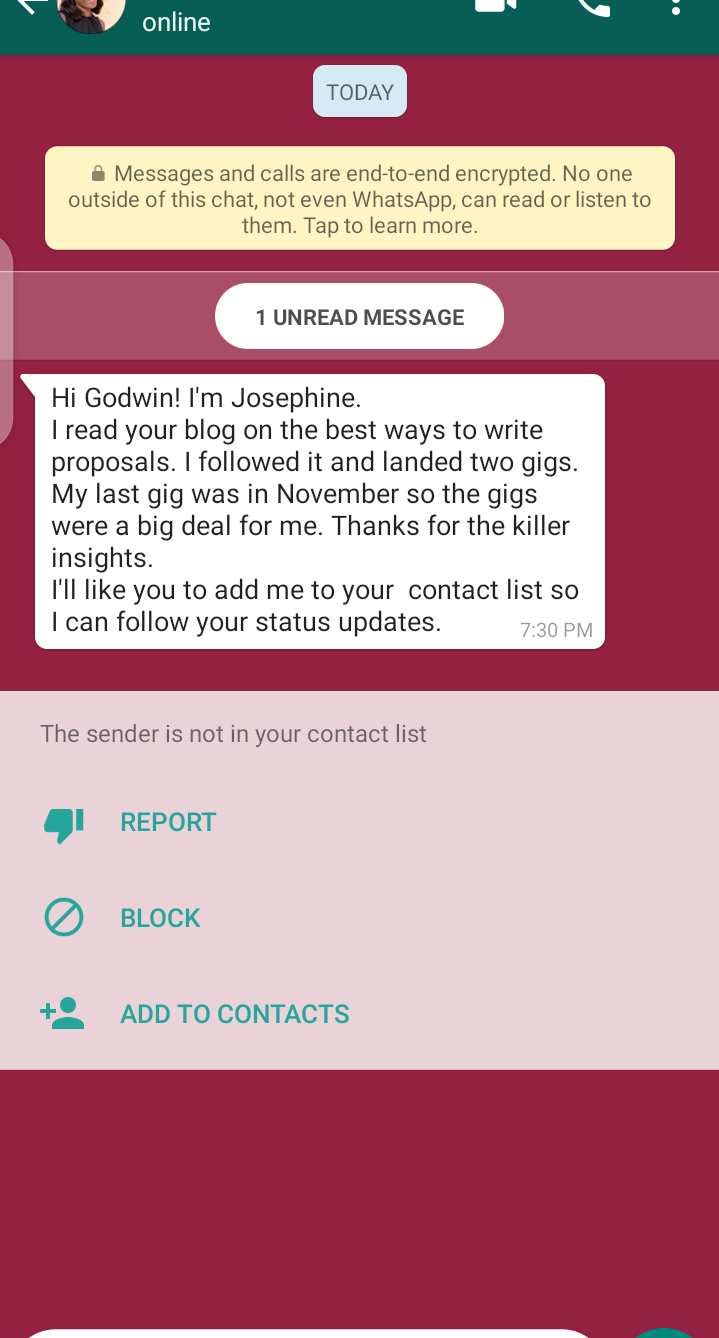
Task: Tap the end-to-end encryption notice to learn more
Action: click(360, 198)
